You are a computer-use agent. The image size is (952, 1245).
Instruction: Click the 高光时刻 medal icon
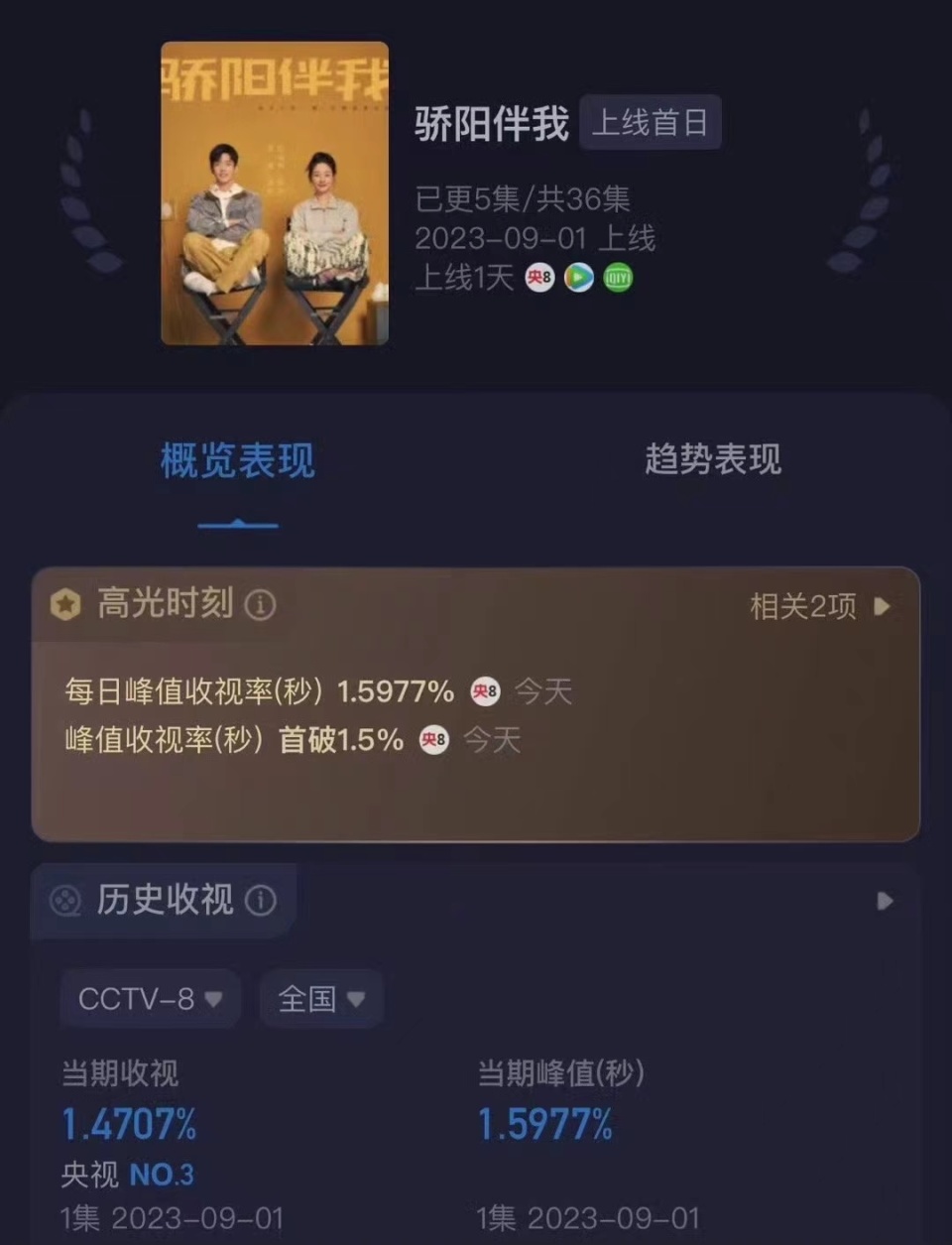(x=65, y=605)
